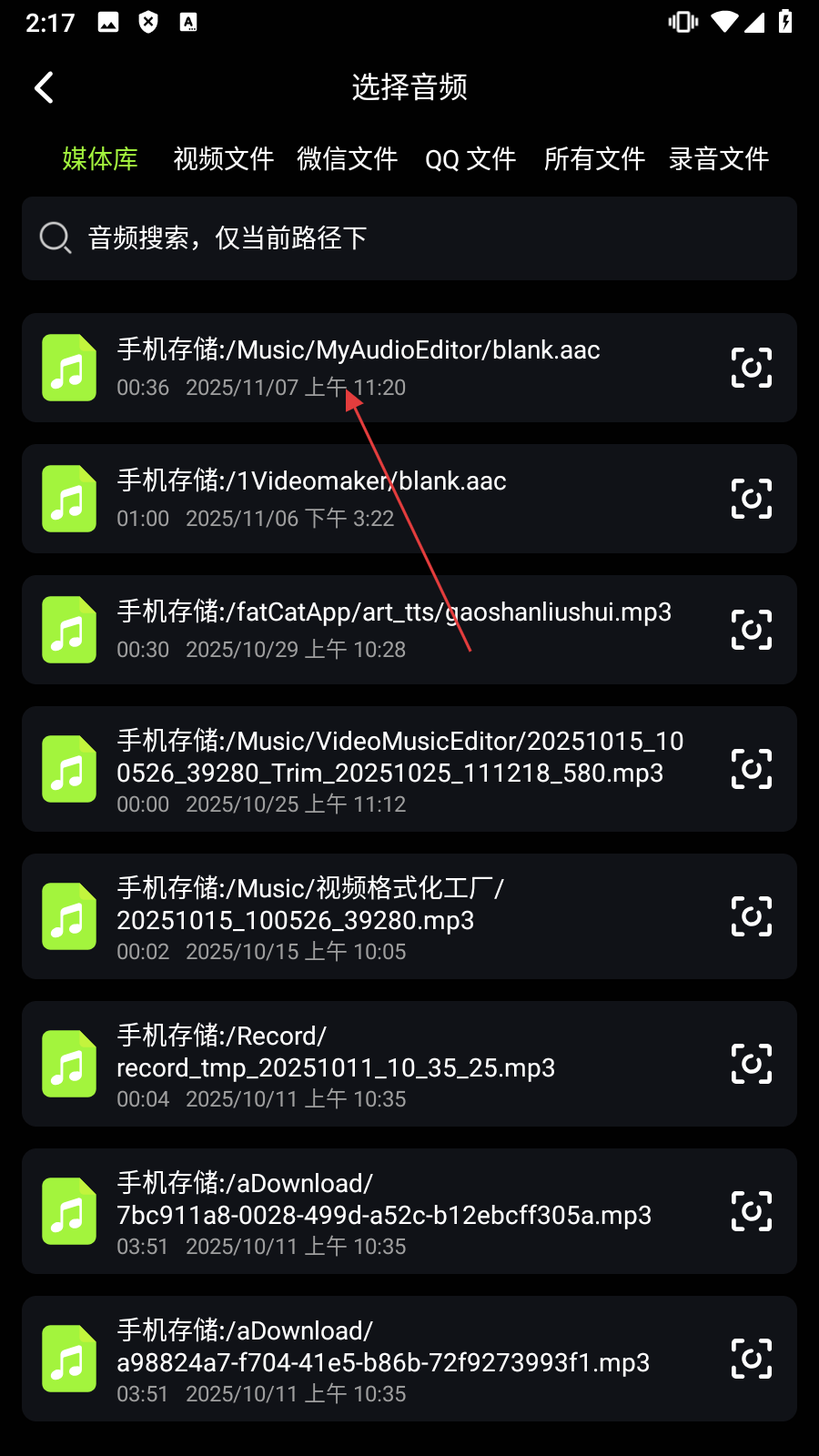
Task: Switch to the 微信文件 tab
Action: (x=347, y=159)
